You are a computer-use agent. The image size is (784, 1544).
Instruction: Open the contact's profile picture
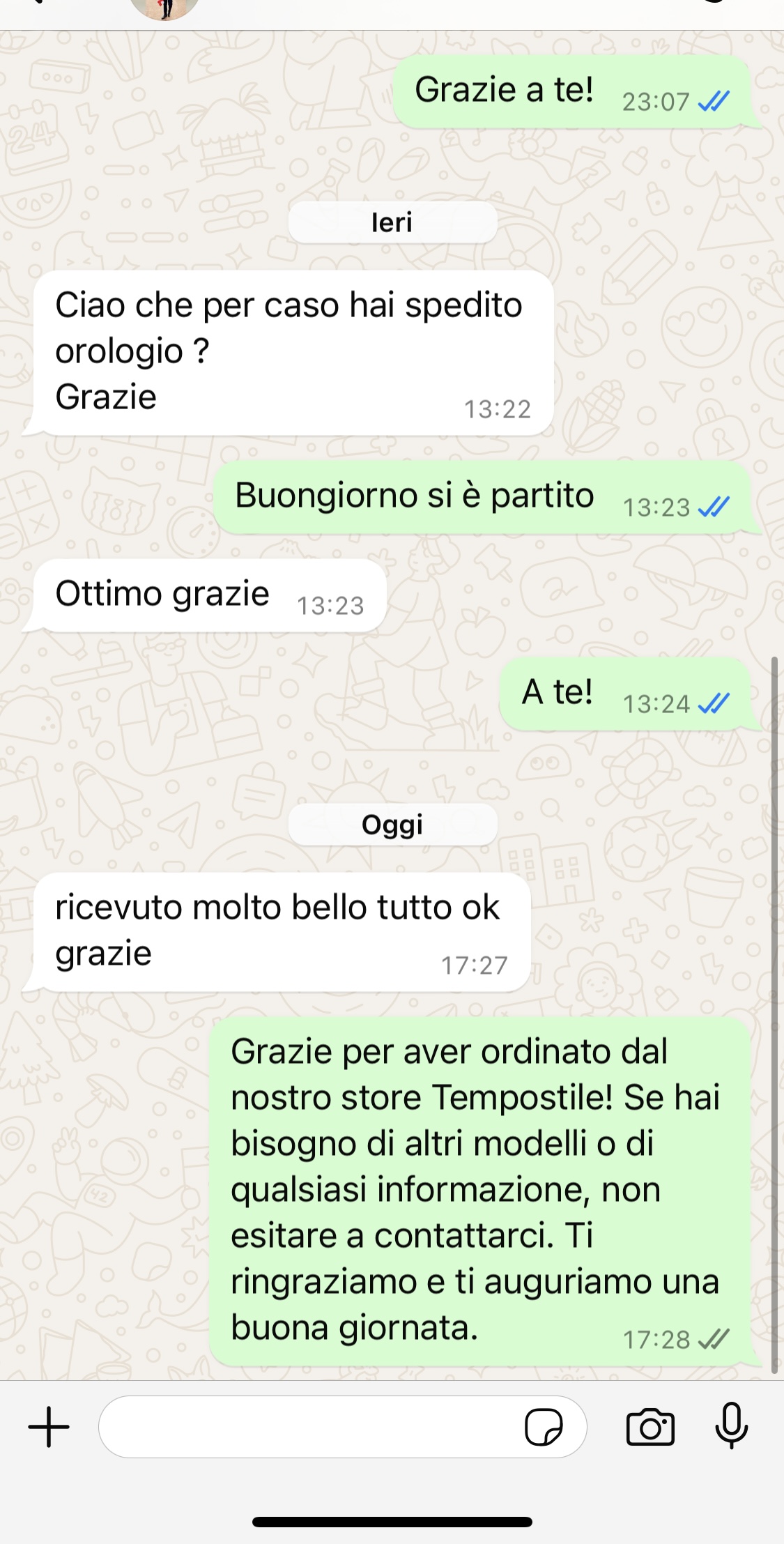pos(164,8)
